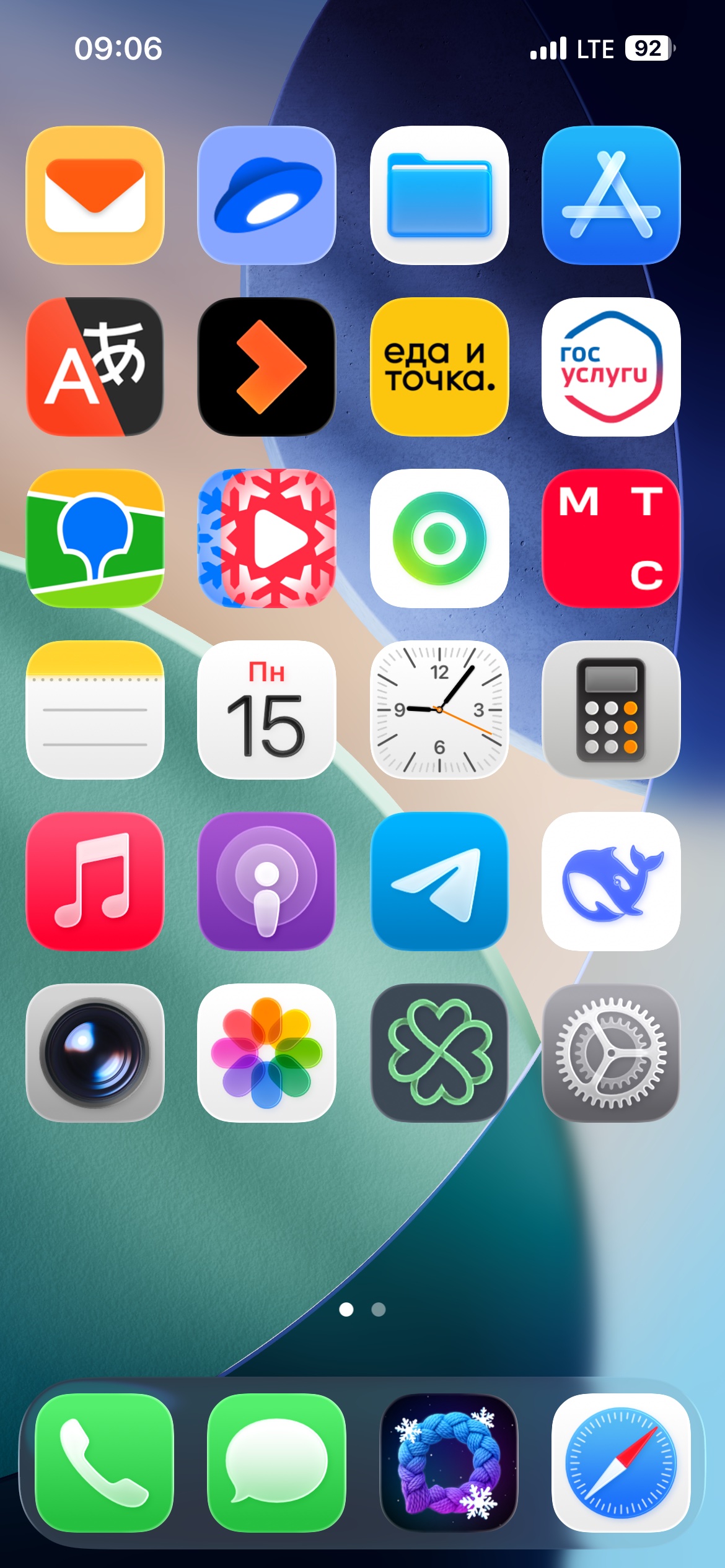Screen dimensions: 725x1568
Task: Open the DeepSeek whale app
Action: click(610, 881)
